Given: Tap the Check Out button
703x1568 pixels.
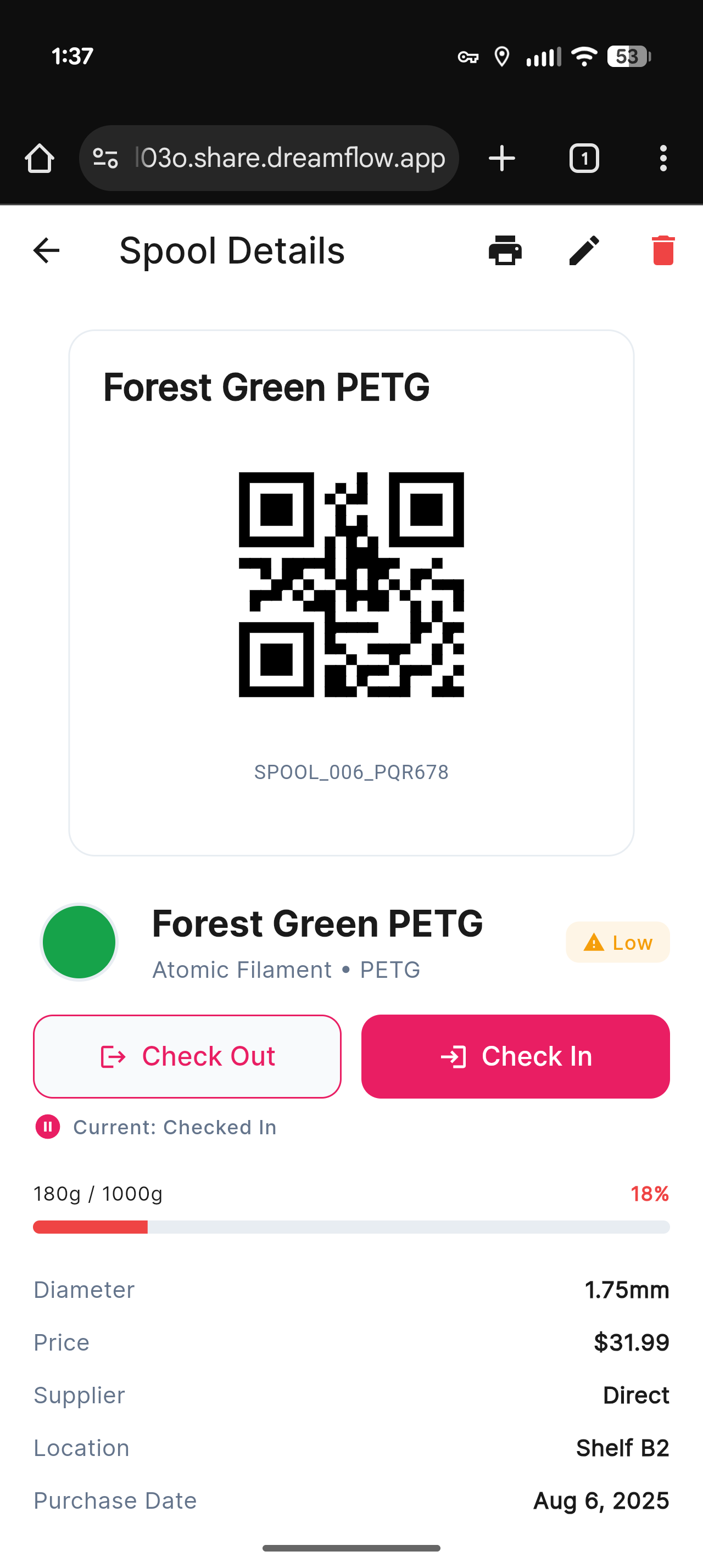Looking at the screenshot, I should 187,1056.
